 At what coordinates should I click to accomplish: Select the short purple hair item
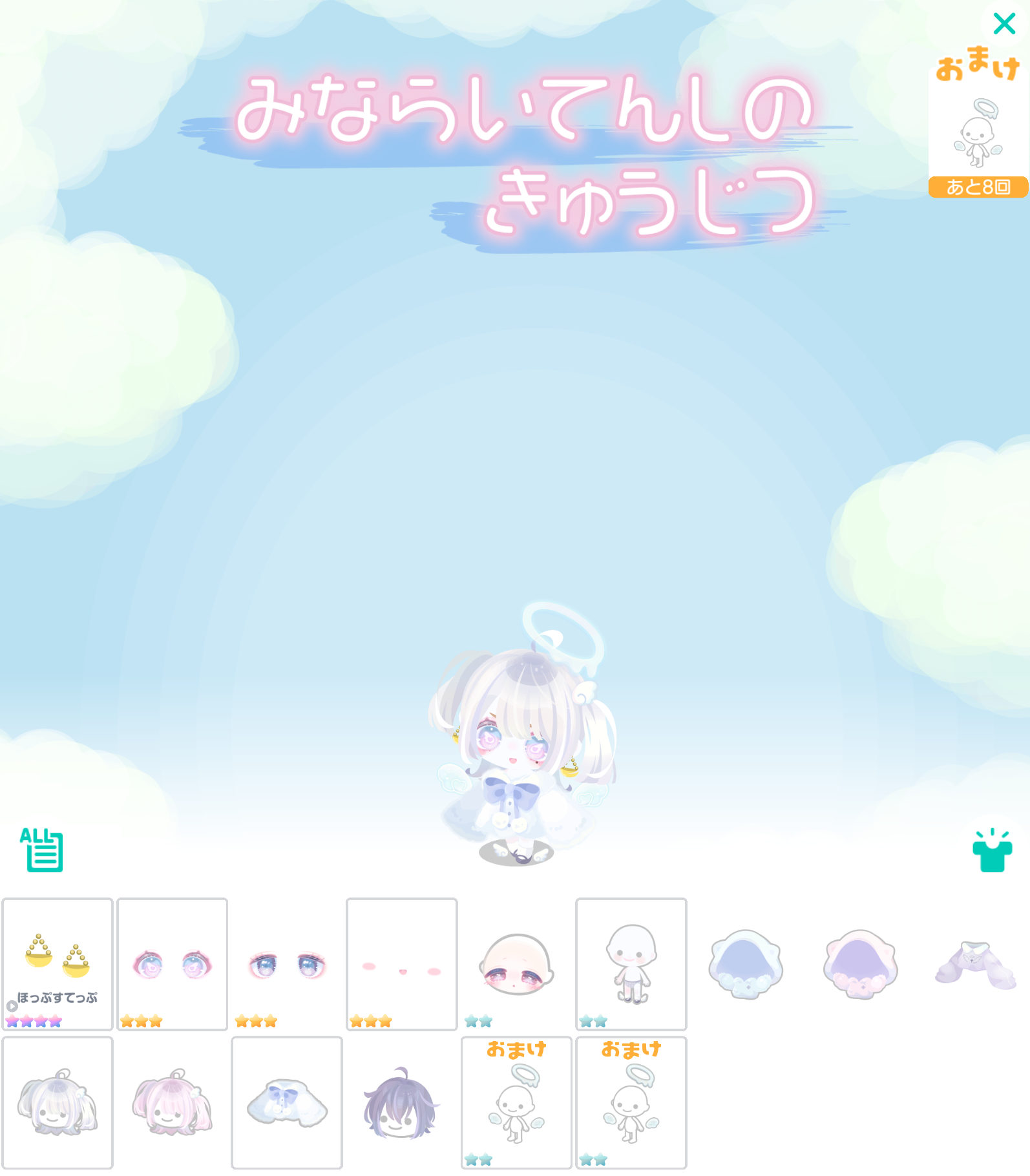[x=401, y=1102]
